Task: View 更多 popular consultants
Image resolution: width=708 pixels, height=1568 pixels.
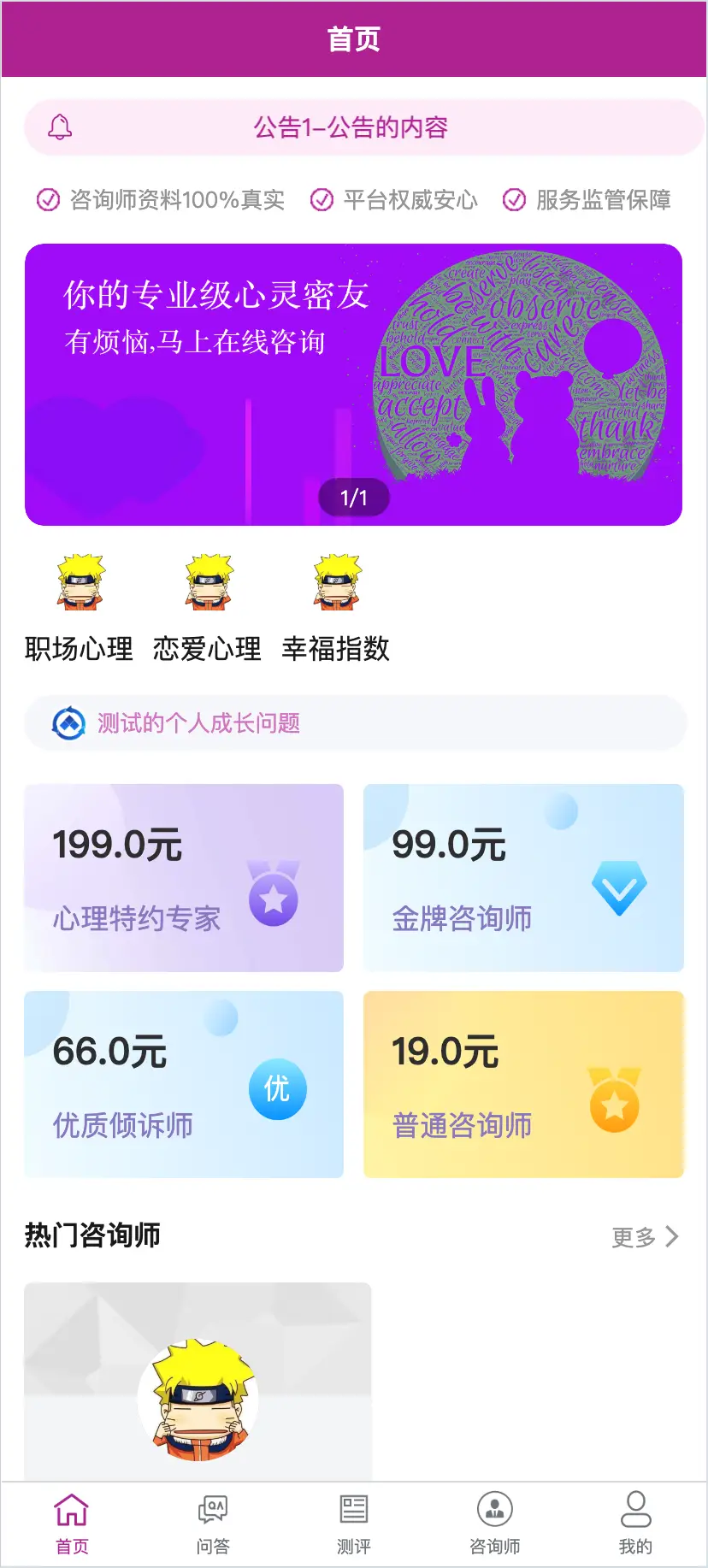Action: pos(645,1237)
